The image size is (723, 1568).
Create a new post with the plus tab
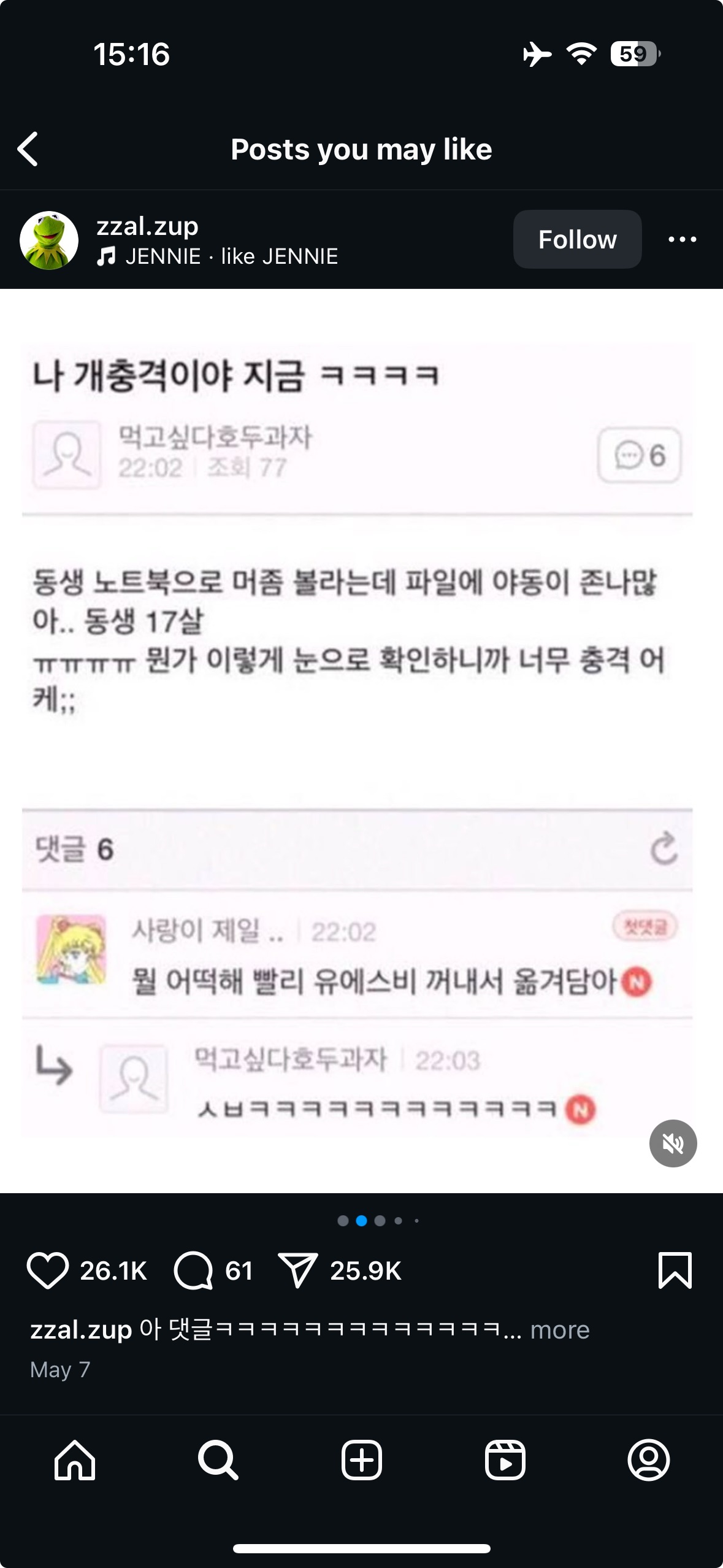361,1460
